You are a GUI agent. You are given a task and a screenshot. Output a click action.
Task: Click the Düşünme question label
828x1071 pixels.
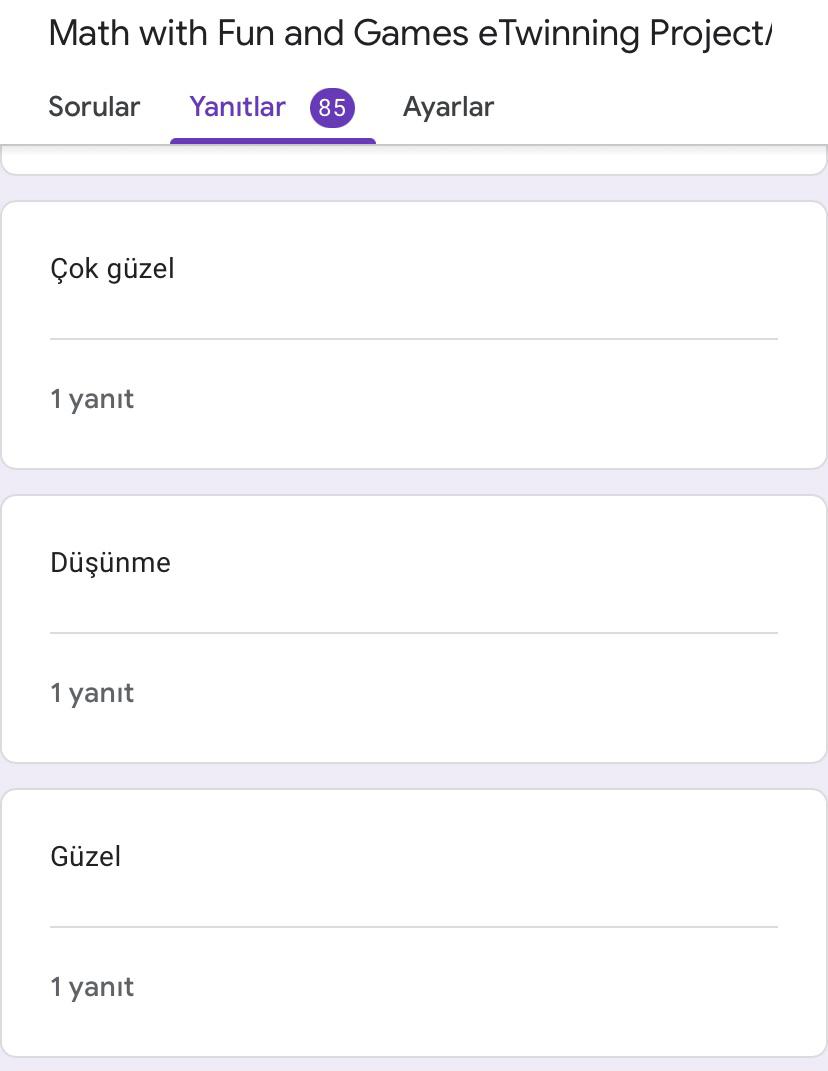110,562
